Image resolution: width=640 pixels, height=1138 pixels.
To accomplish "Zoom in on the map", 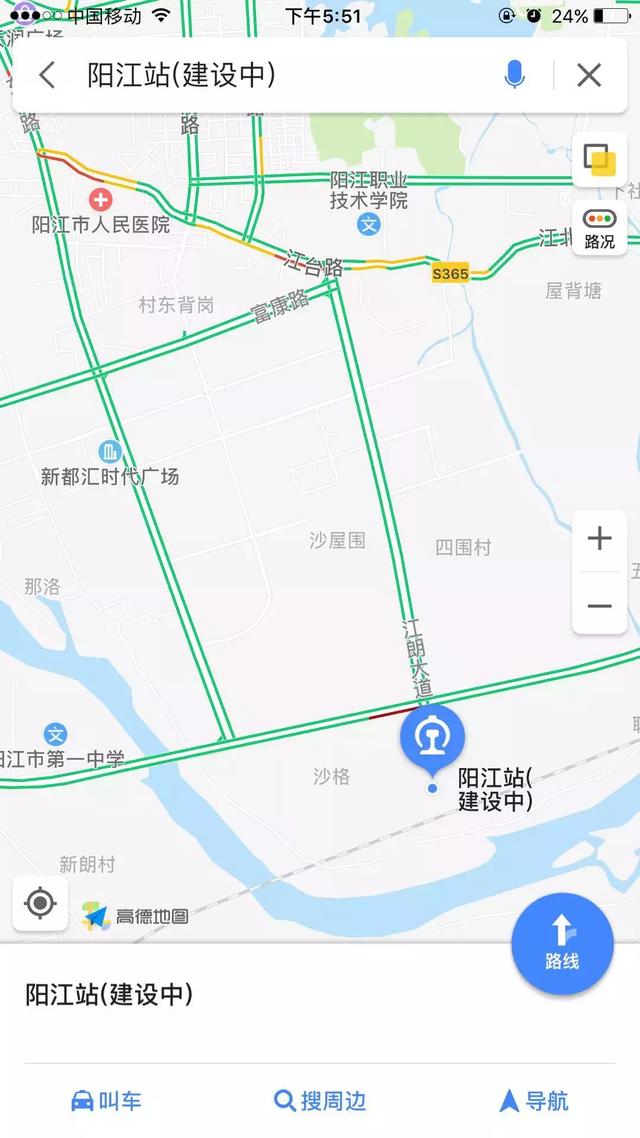I will [599, 539].
